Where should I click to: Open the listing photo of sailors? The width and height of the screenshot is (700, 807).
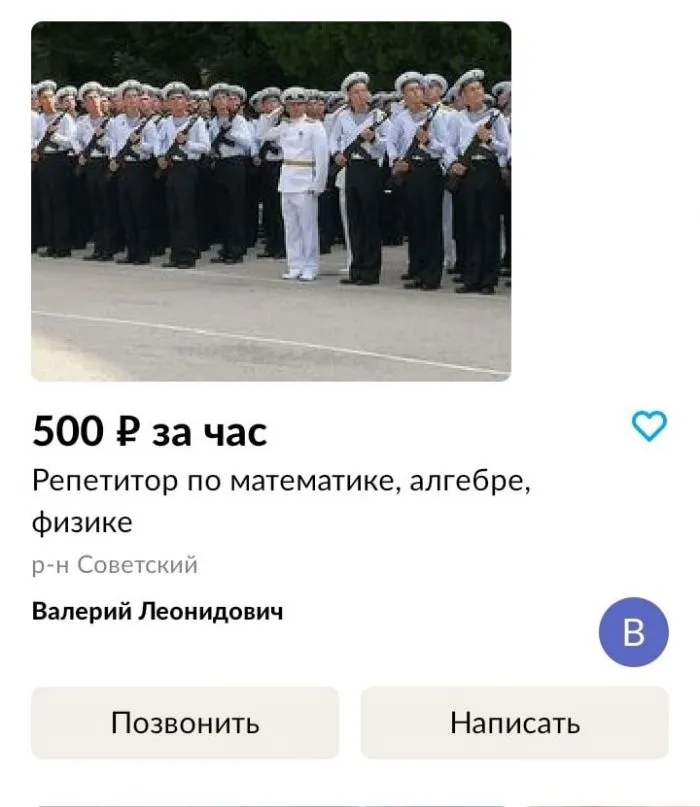(x=271, y=201)
